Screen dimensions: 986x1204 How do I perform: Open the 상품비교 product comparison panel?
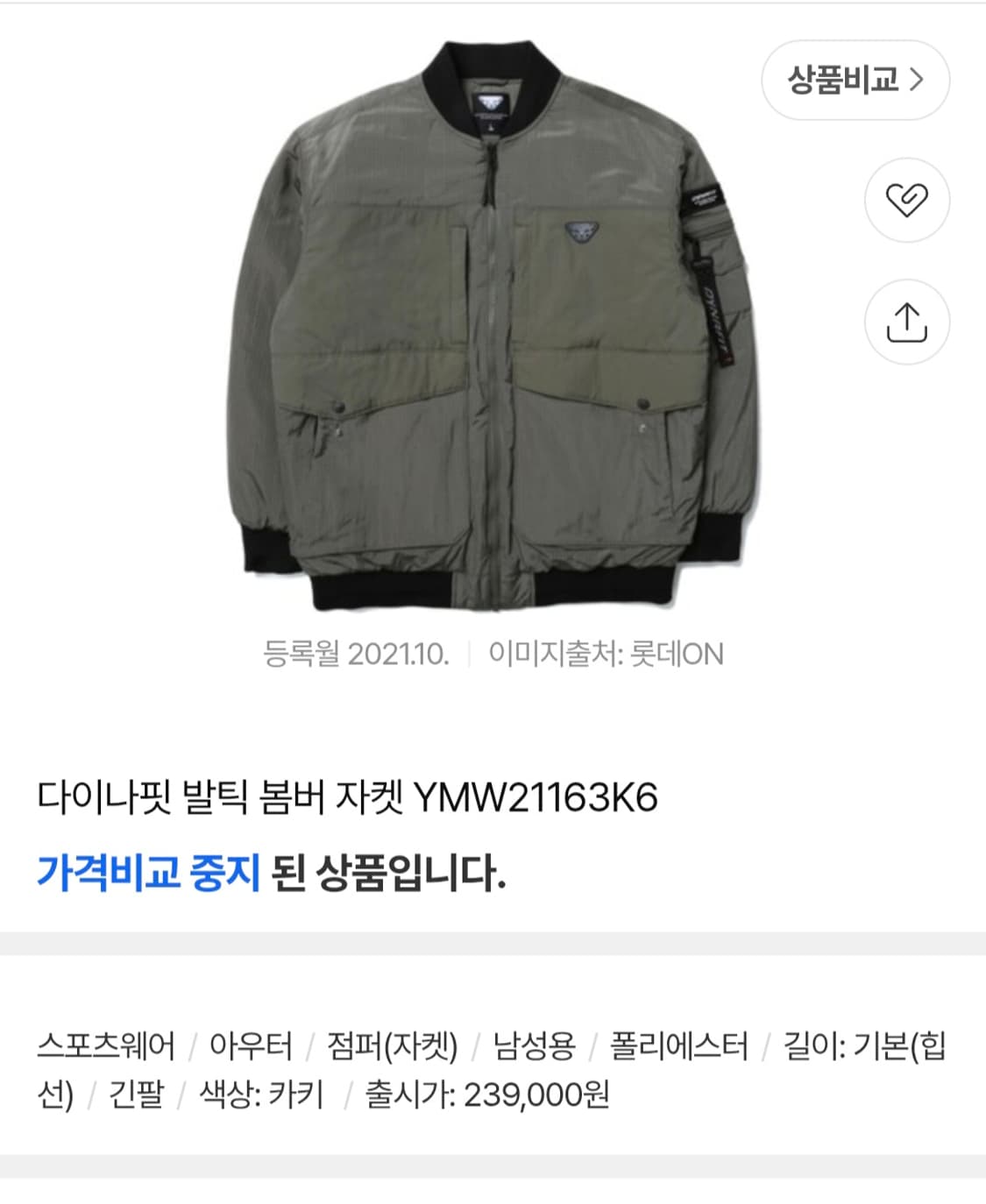click(x=855, y=78)
